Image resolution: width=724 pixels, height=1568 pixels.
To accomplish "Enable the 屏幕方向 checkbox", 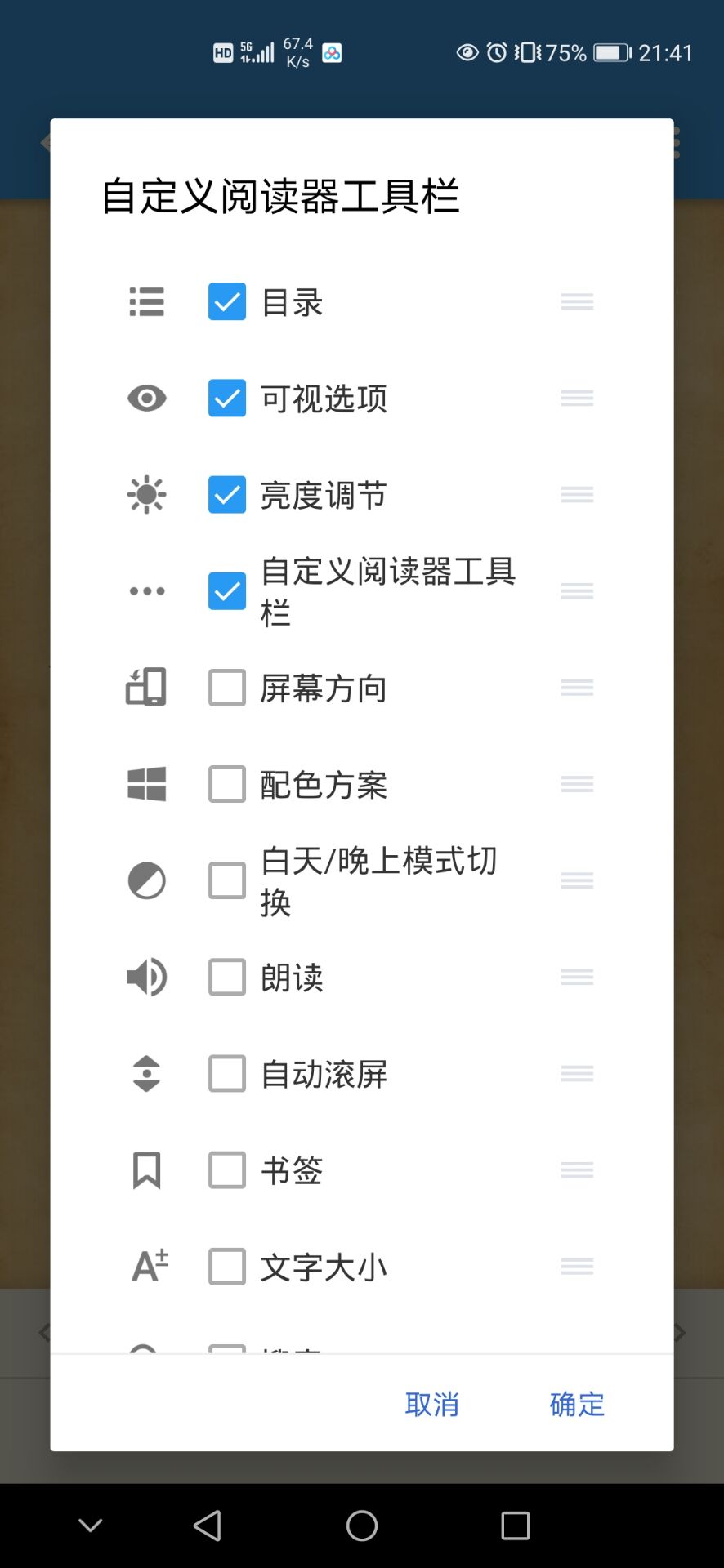I will click(x=227, y=688).
